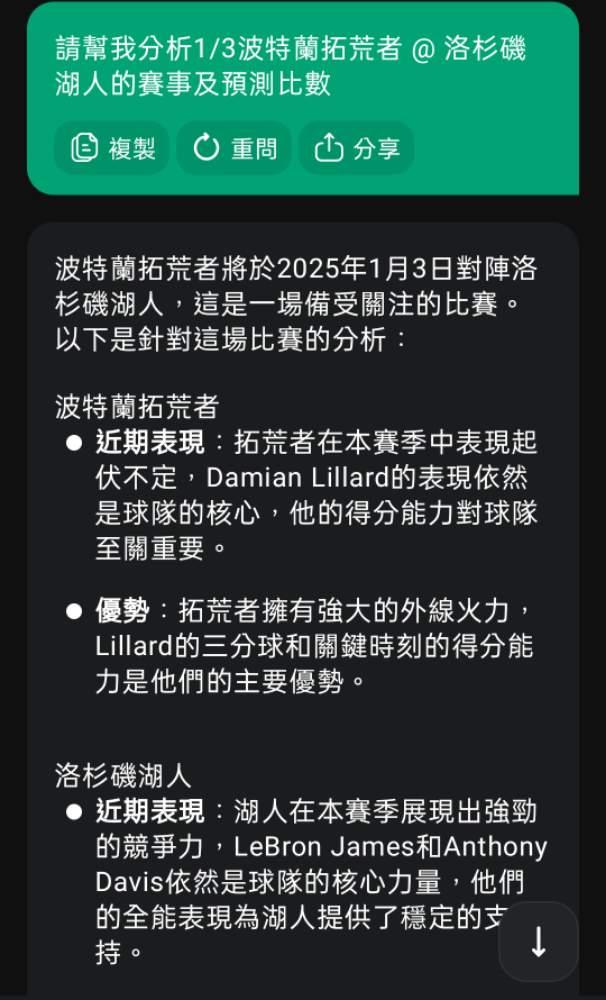Jump to bottom with the down arrow
The image size is (606, 1000).
(538, 942)
